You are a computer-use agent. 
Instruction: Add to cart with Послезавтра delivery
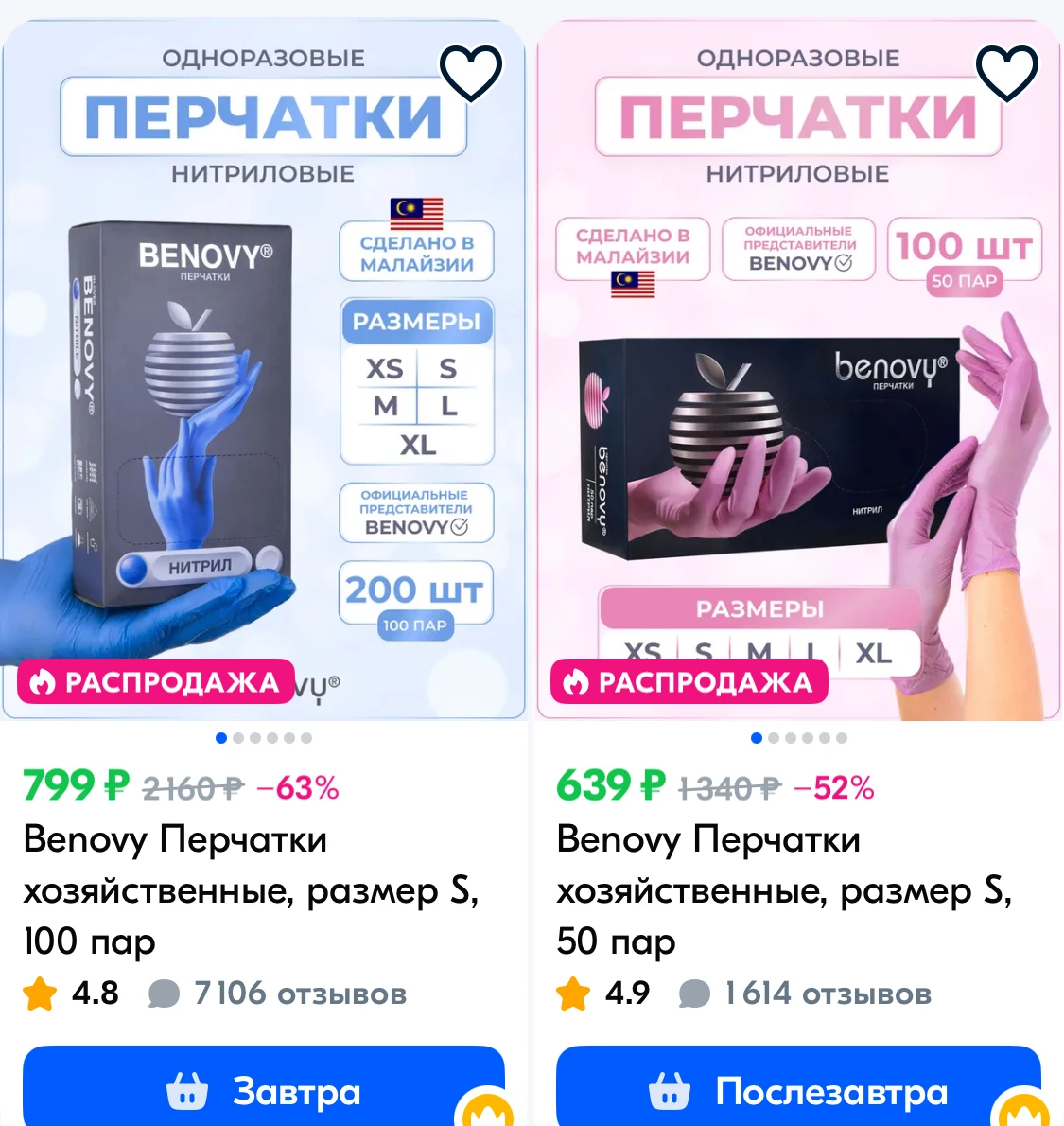[798, 1092]
